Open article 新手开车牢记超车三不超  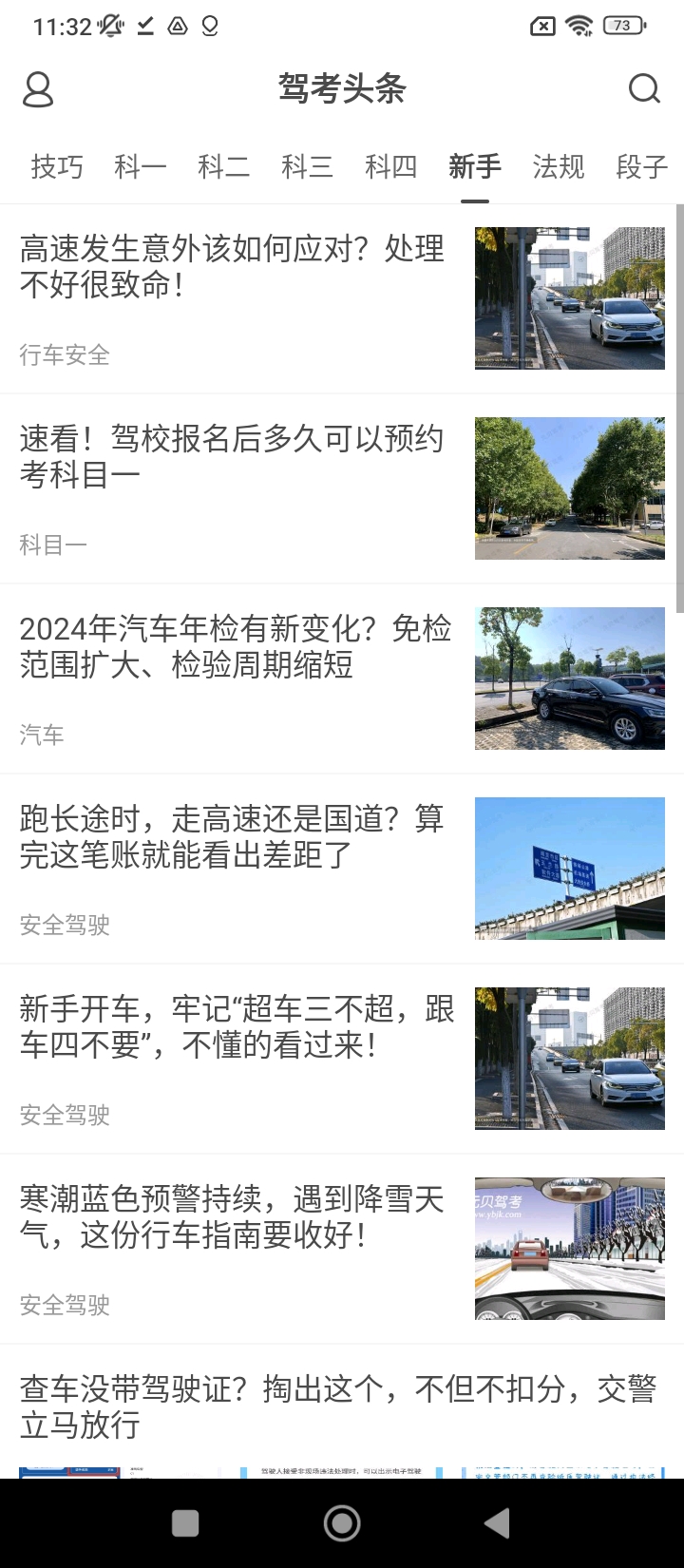point(237,1027)
